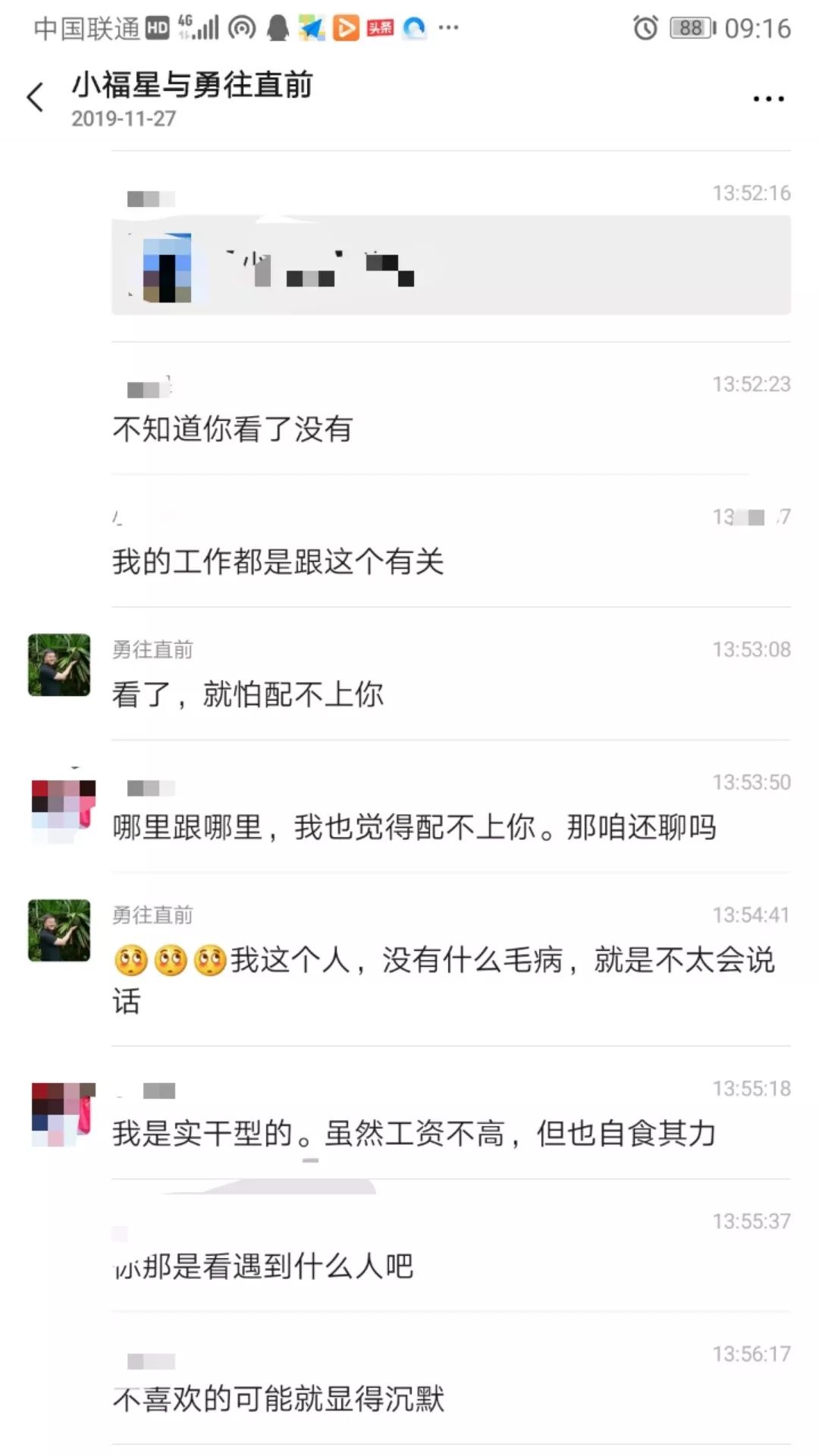
Task: Open the overflow menu at the top right
Action: [x=768, y=97]
